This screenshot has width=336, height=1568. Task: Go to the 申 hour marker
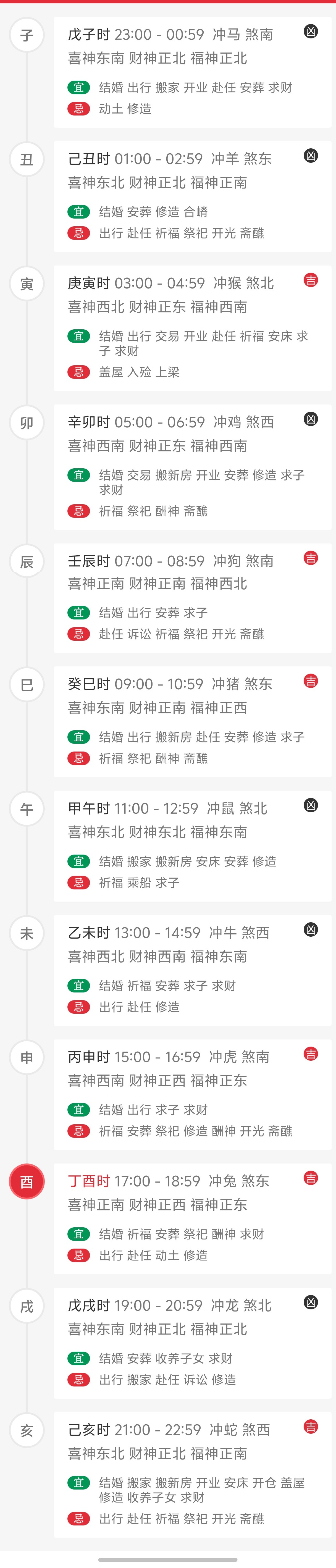27,1057
